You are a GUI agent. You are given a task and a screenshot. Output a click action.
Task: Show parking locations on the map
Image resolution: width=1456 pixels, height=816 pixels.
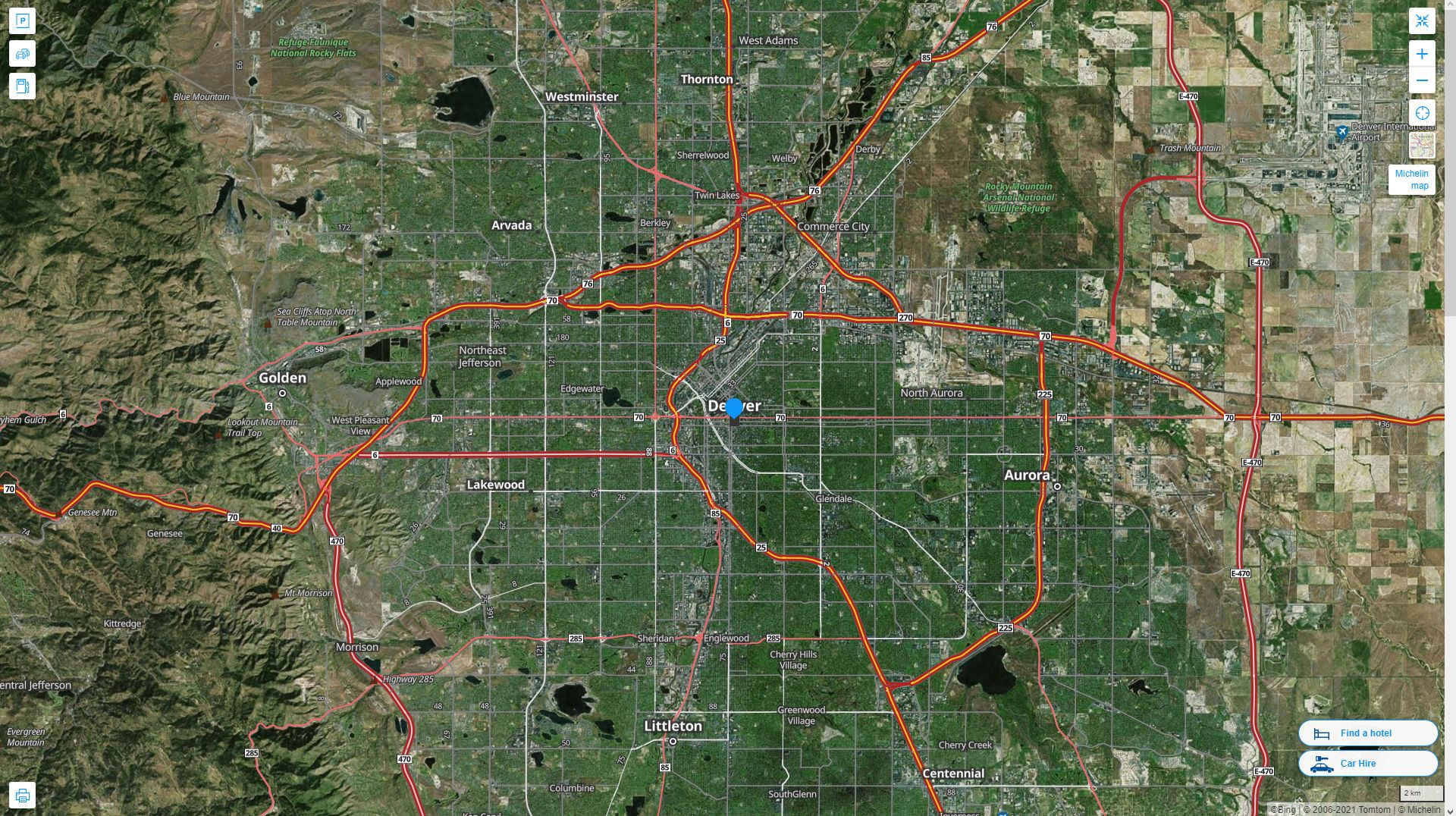coord(22,20)
